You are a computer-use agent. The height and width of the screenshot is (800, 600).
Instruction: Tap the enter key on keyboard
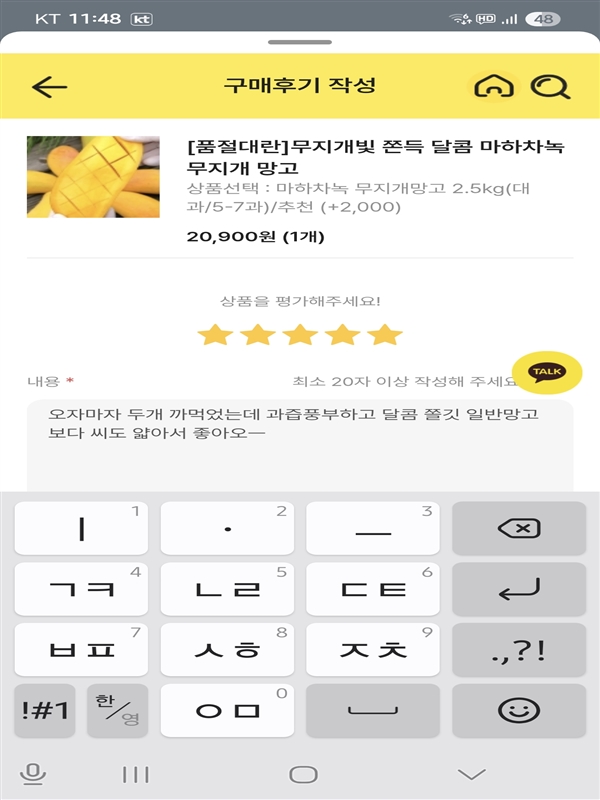click(519, 589)
